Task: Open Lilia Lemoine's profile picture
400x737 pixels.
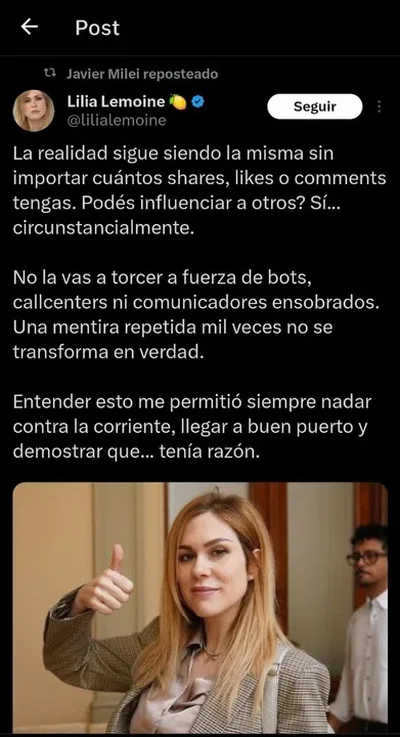Action: (x=33, y=110)
